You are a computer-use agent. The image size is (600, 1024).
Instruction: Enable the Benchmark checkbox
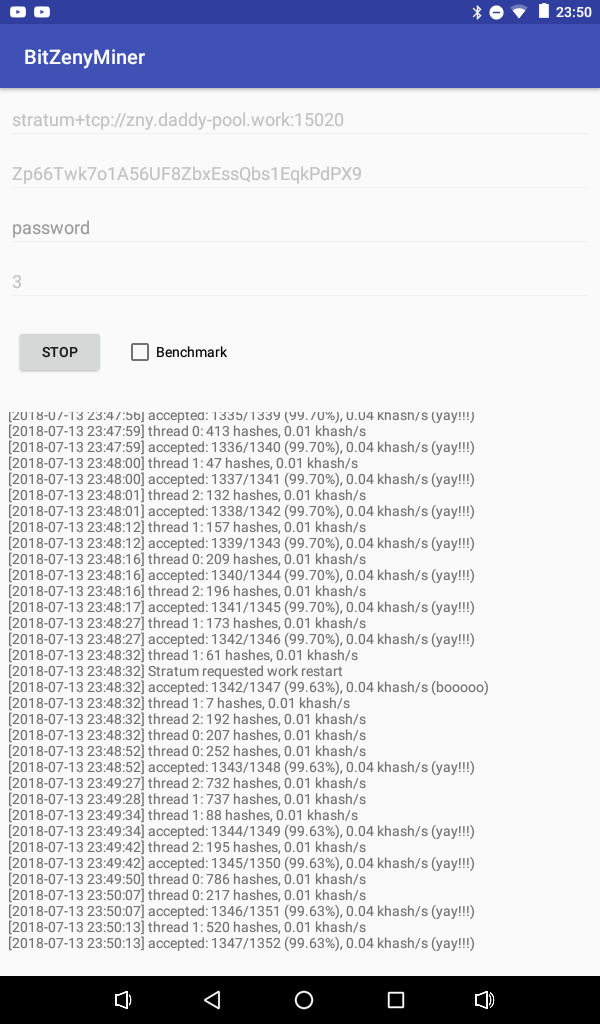140,352
